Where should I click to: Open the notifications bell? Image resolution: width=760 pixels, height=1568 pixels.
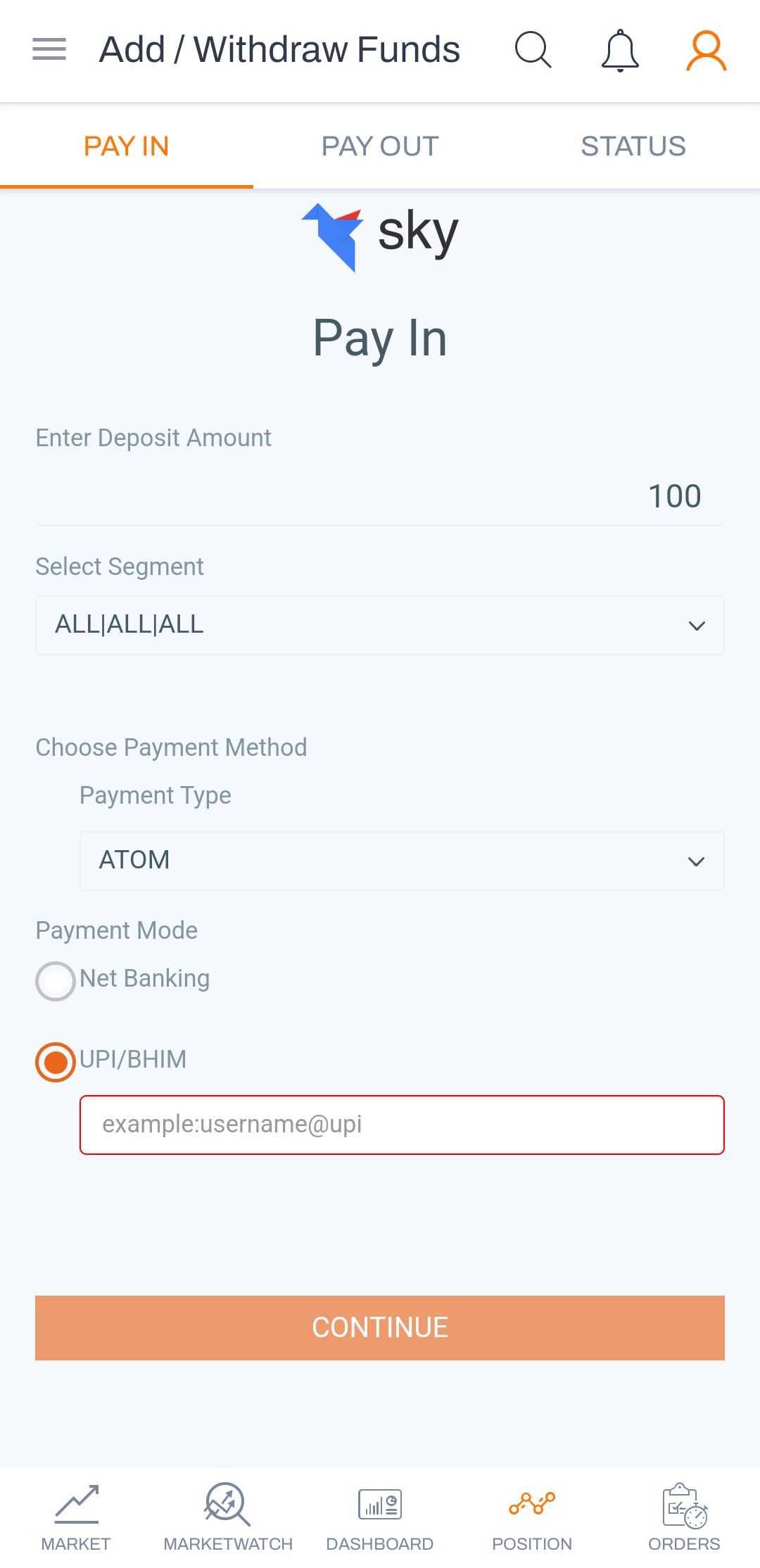[x=620, y=50]
